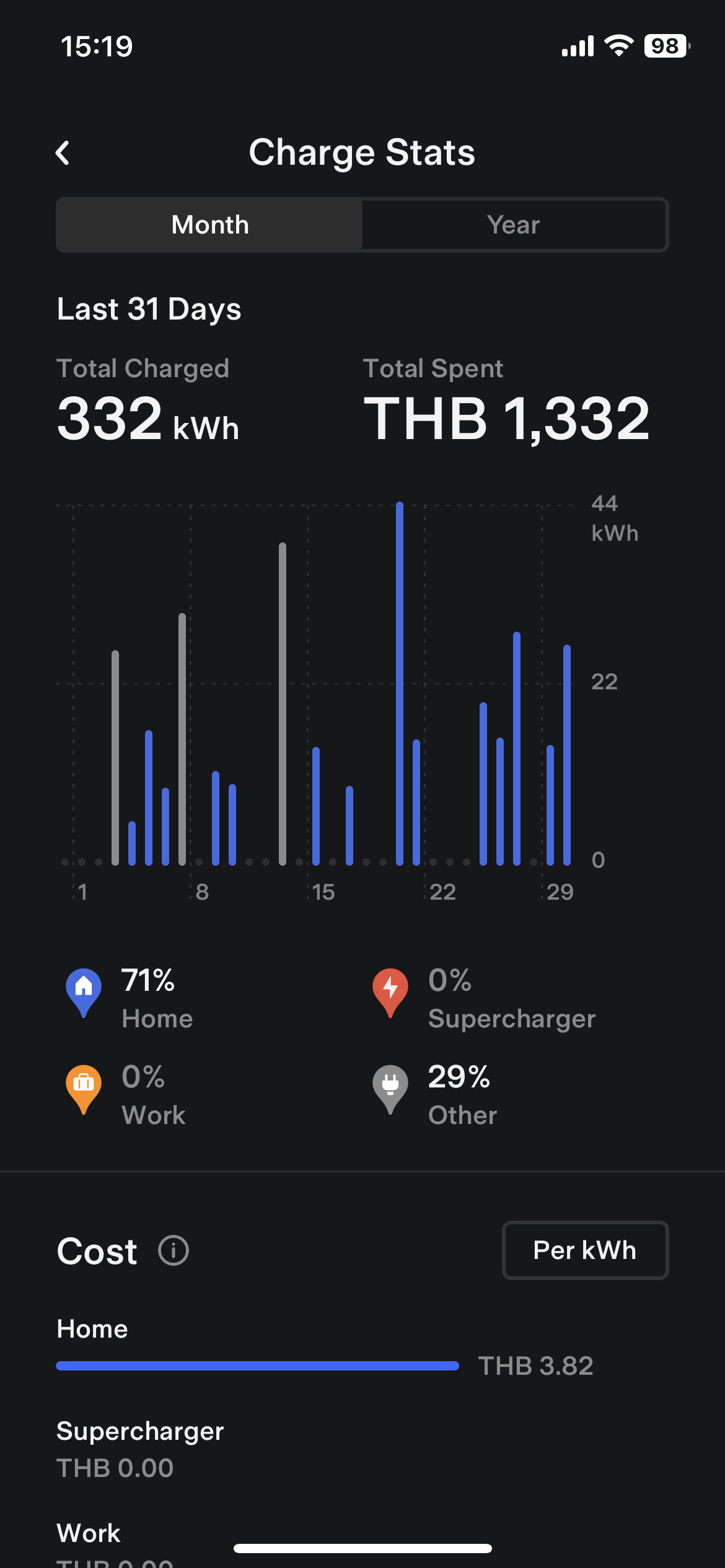The height and width of the screenshot is (1568, 725).
Task: Open the Cost info icon
Action: pyautogui.click(x=174, y=1250)
